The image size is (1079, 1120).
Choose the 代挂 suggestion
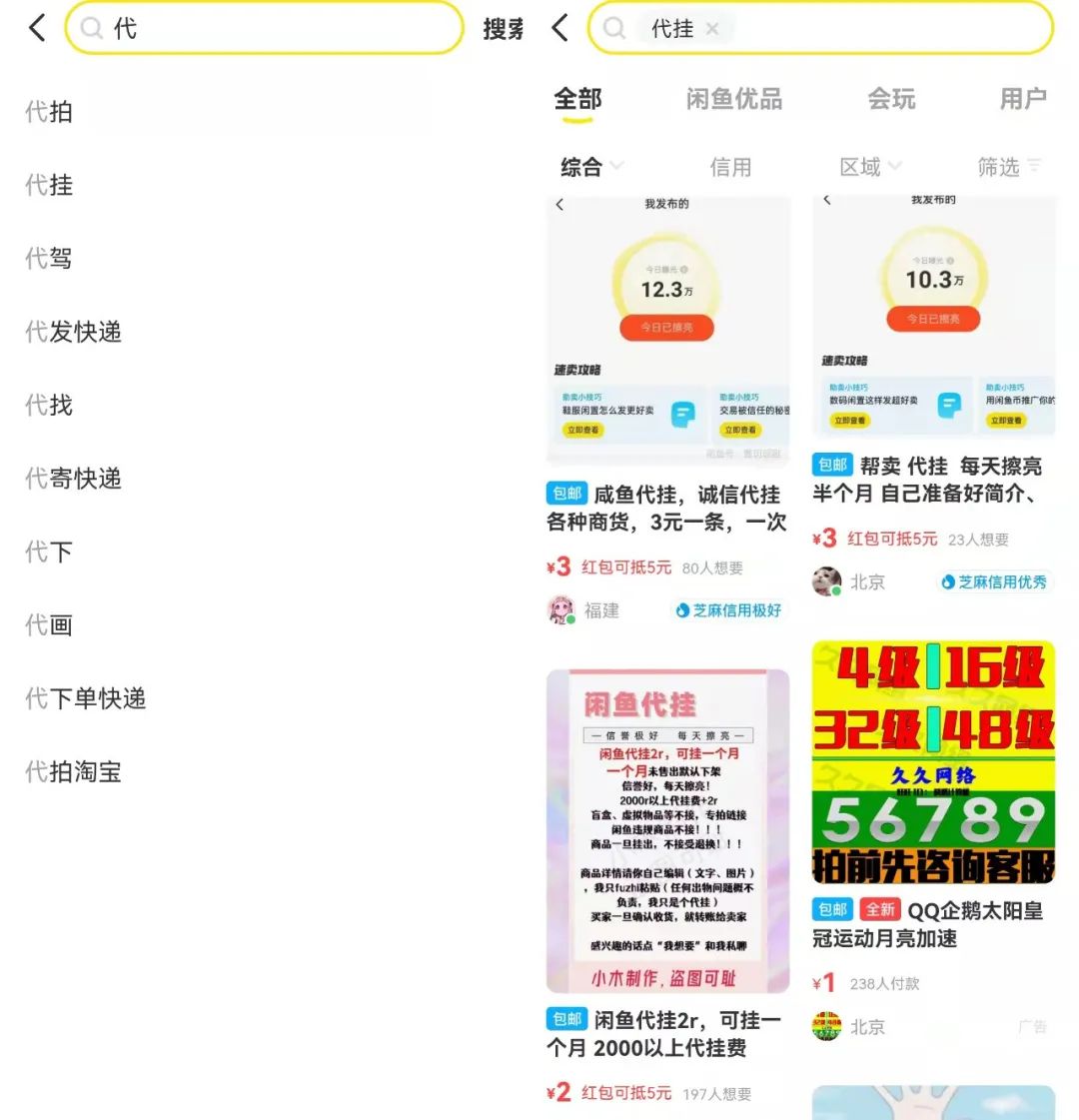pyautogui.click(x=49, y=185)
